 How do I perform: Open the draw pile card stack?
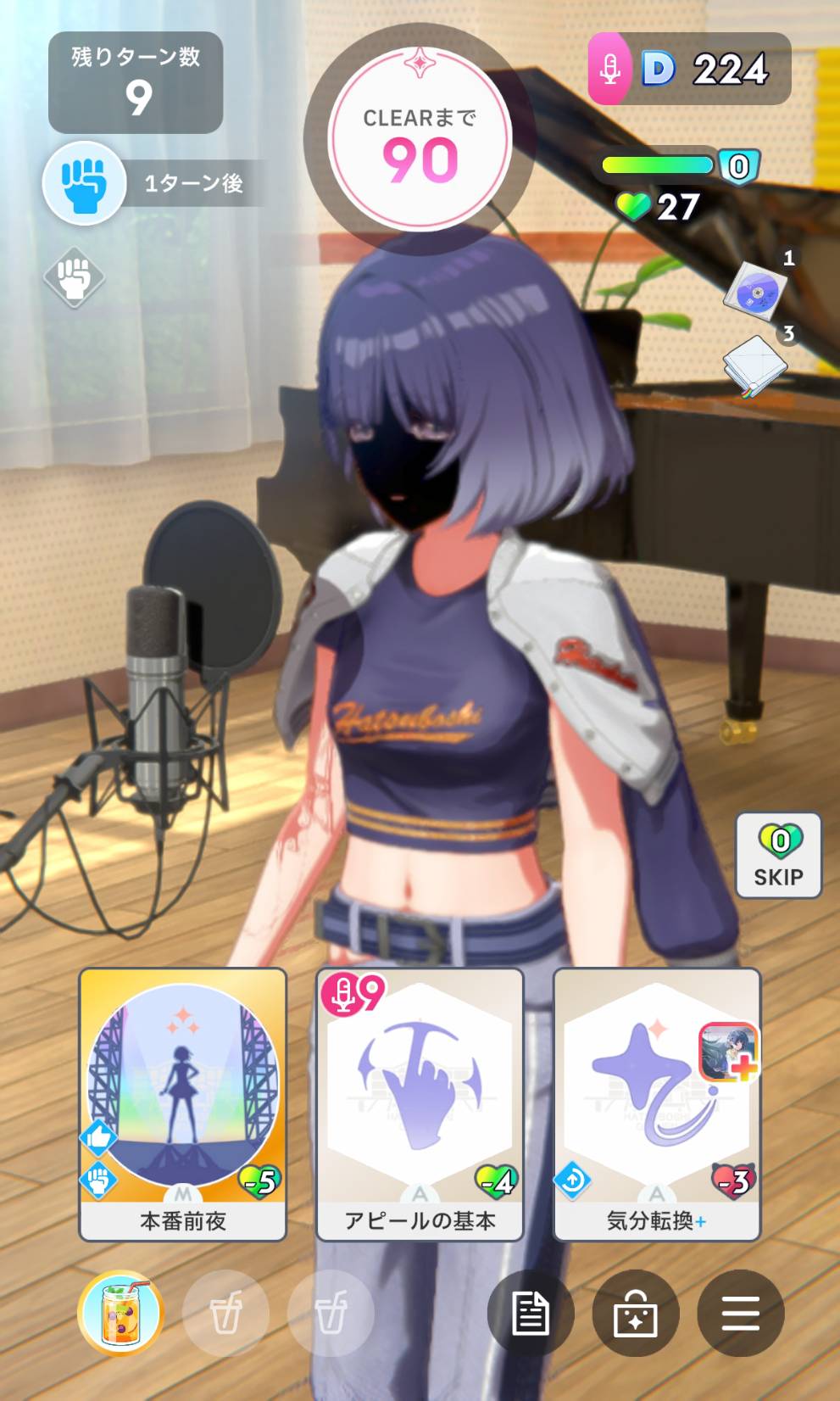click(754, 365)
